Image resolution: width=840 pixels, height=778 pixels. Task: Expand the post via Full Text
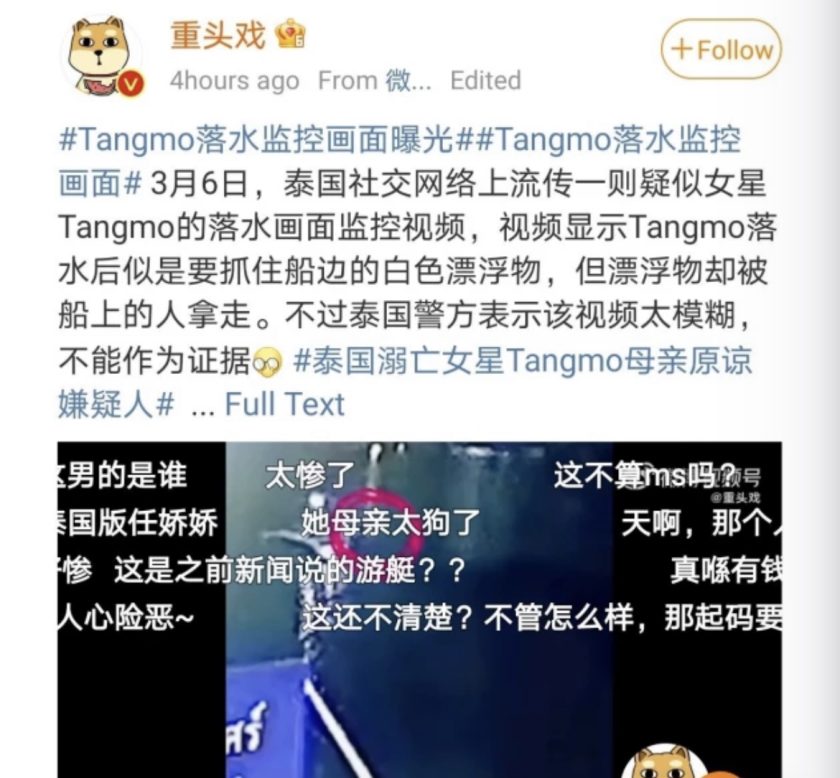284,404
